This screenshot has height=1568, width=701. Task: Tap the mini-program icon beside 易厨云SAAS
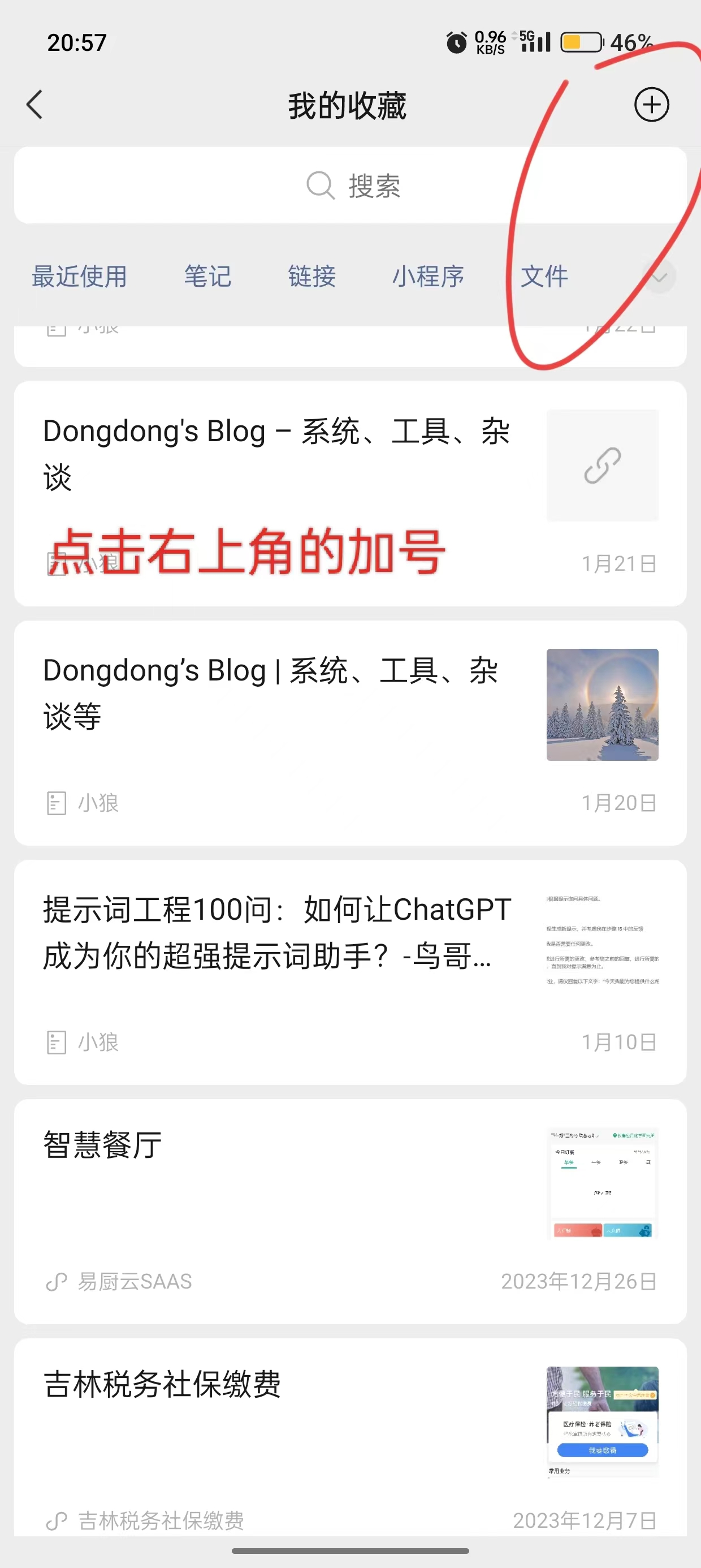tap(56, 1282)
